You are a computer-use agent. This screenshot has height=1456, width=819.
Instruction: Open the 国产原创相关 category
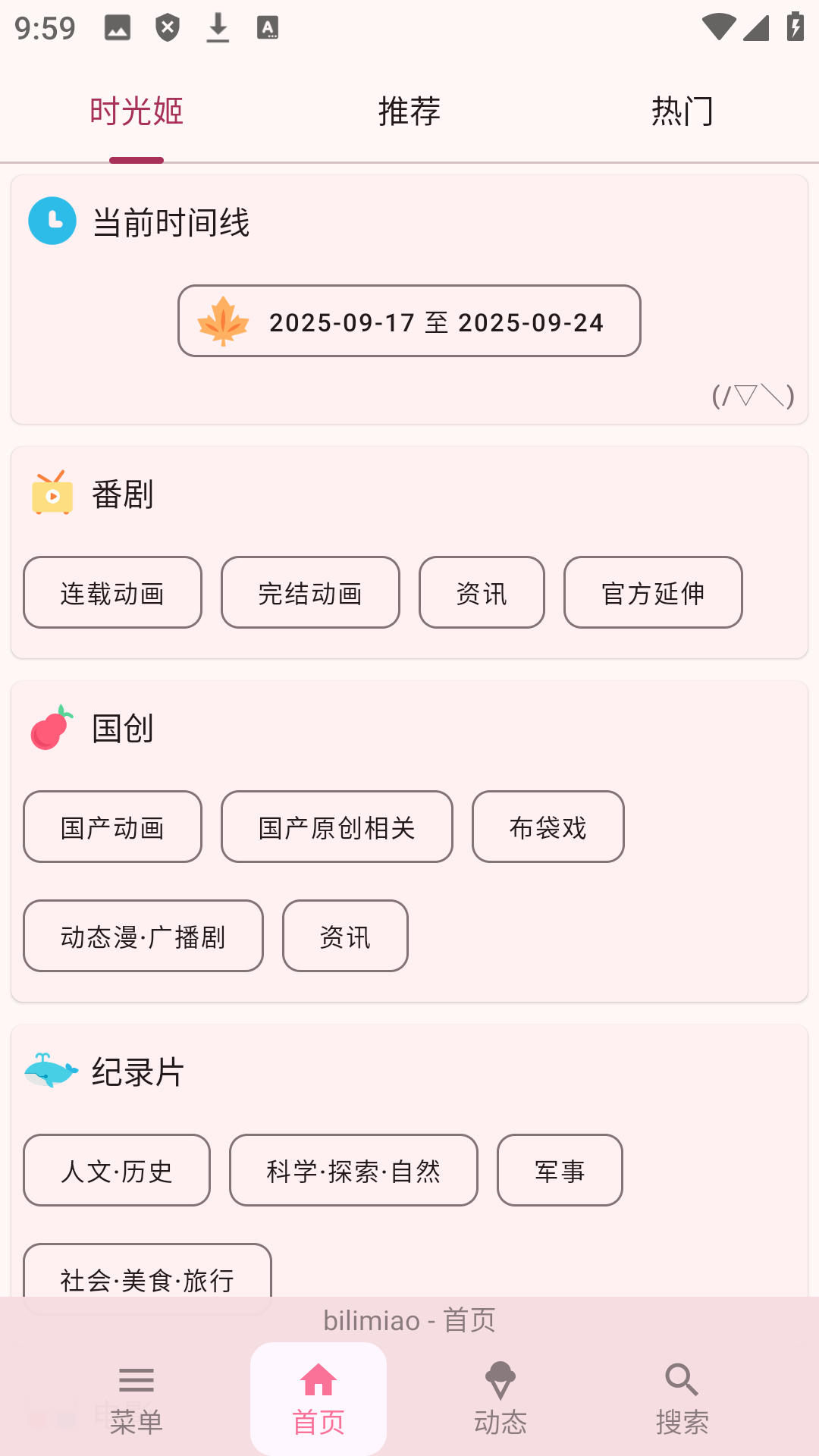337,827
